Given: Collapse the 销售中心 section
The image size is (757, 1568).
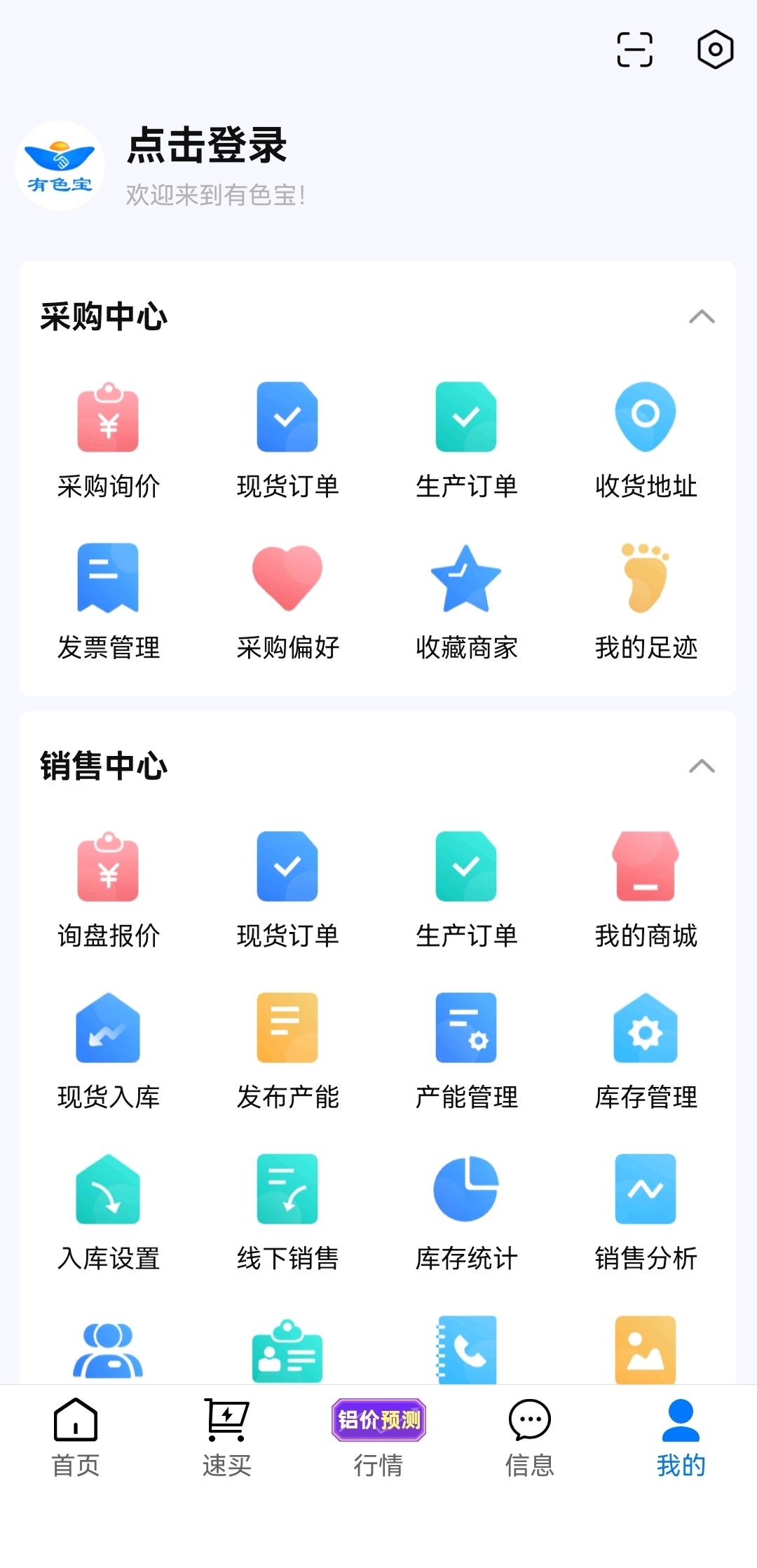Looking at the screenshot, I should [702, 766].
